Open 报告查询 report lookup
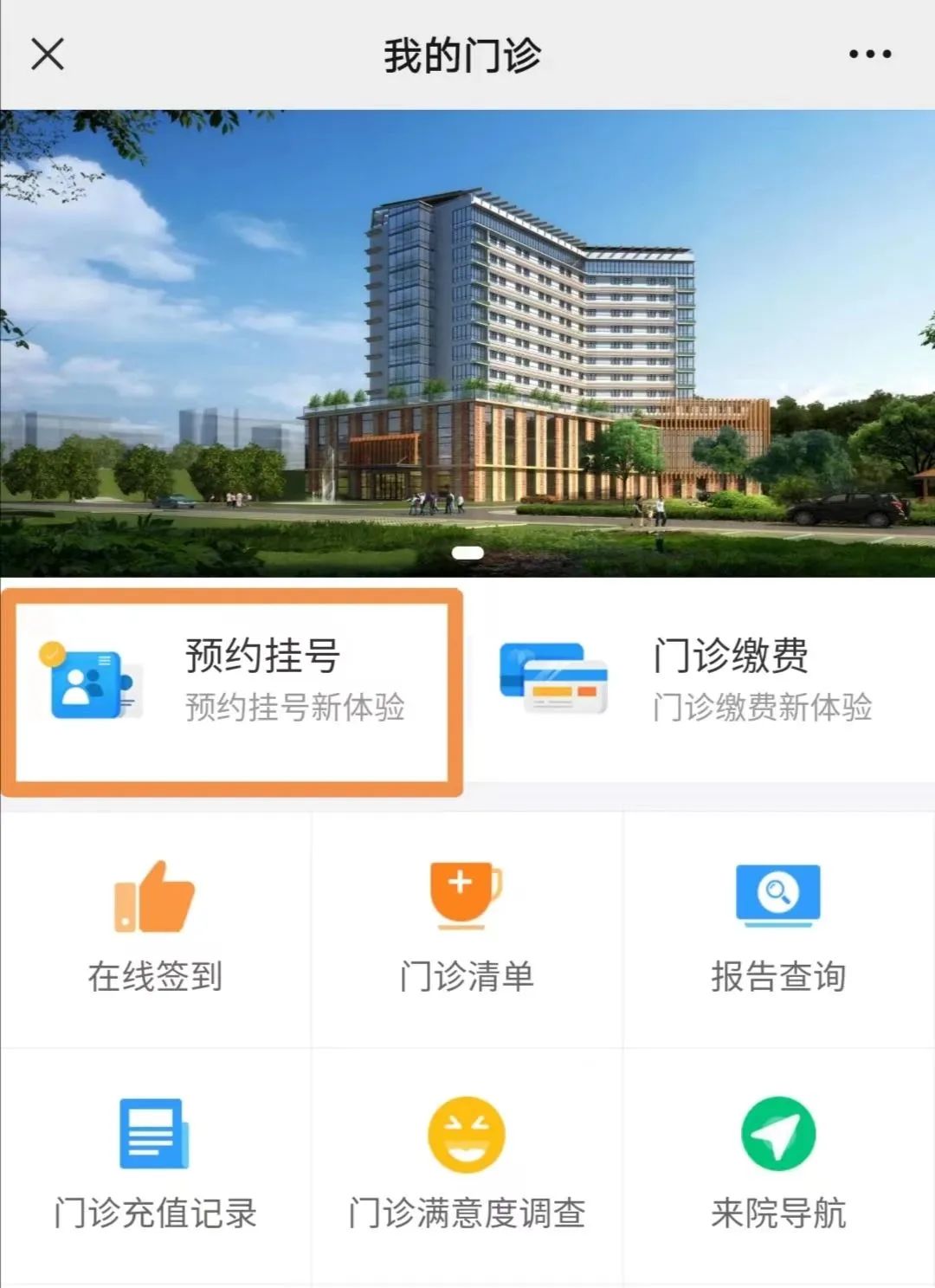935x1288 pixels. click(778, 929)
